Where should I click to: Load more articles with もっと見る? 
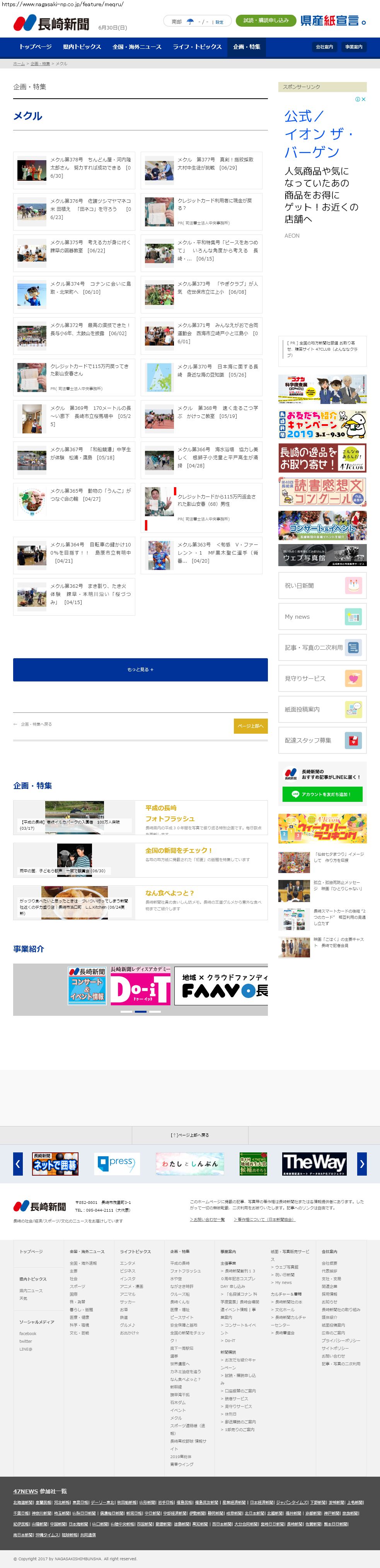click(140, 669)
